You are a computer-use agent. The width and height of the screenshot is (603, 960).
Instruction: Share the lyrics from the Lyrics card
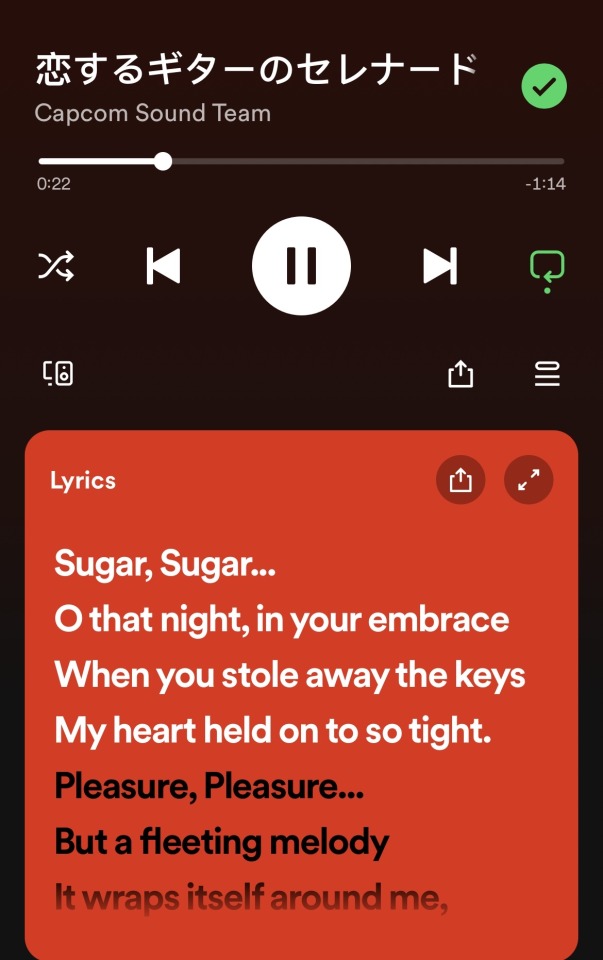pyautogui.click(x=460, y=480)
